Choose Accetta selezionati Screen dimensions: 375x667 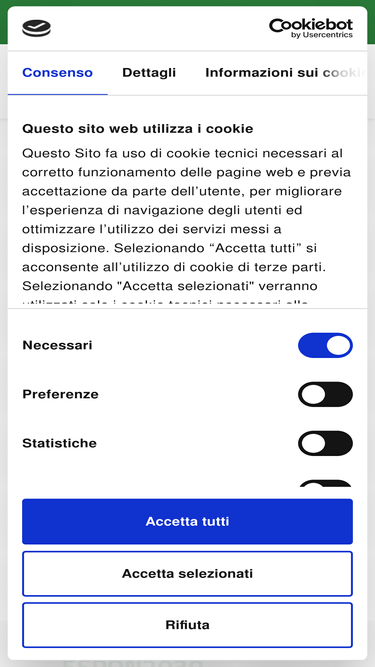(x=188, y=573)
